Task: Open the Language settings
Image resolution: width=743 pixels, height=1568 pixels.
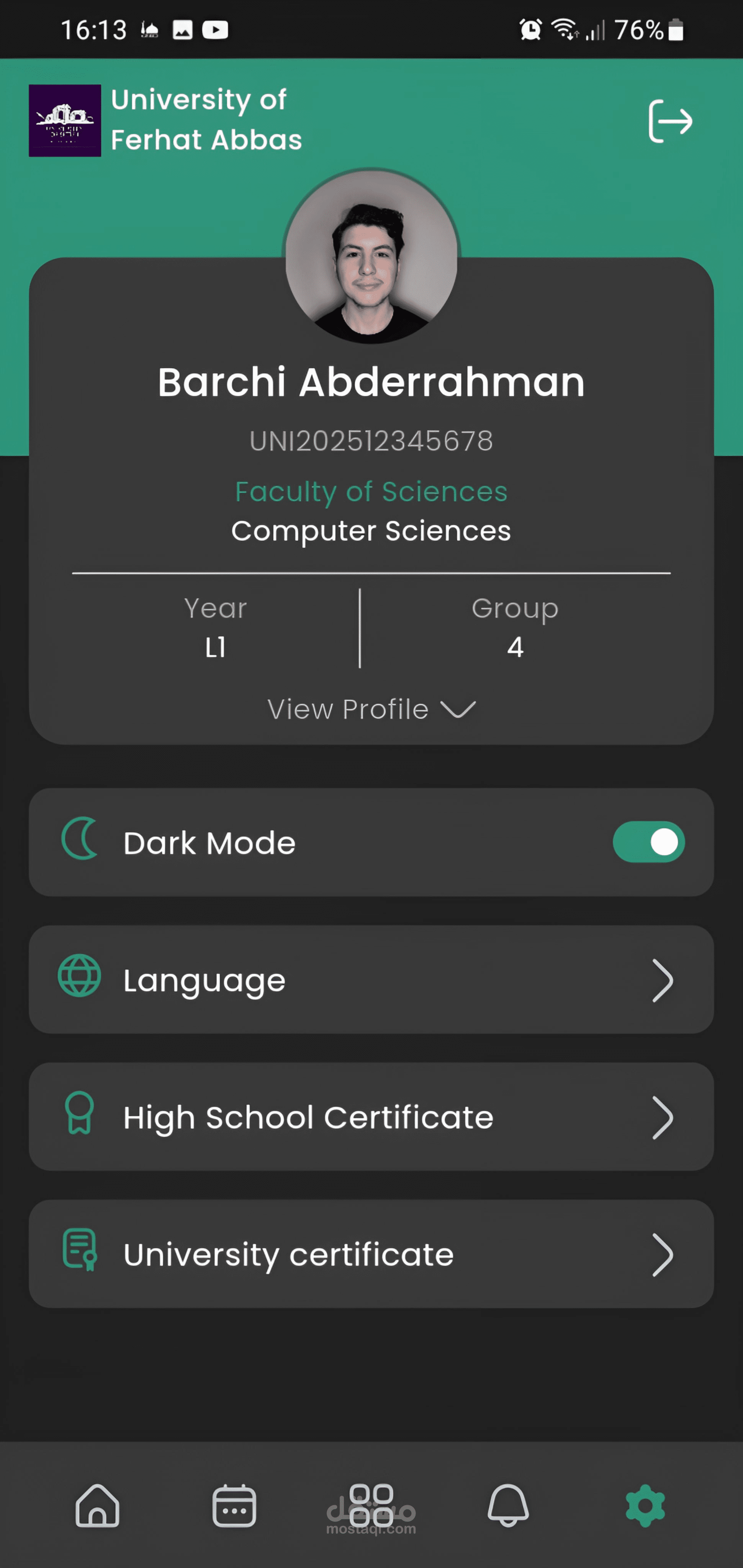Action: pos(371,979)
